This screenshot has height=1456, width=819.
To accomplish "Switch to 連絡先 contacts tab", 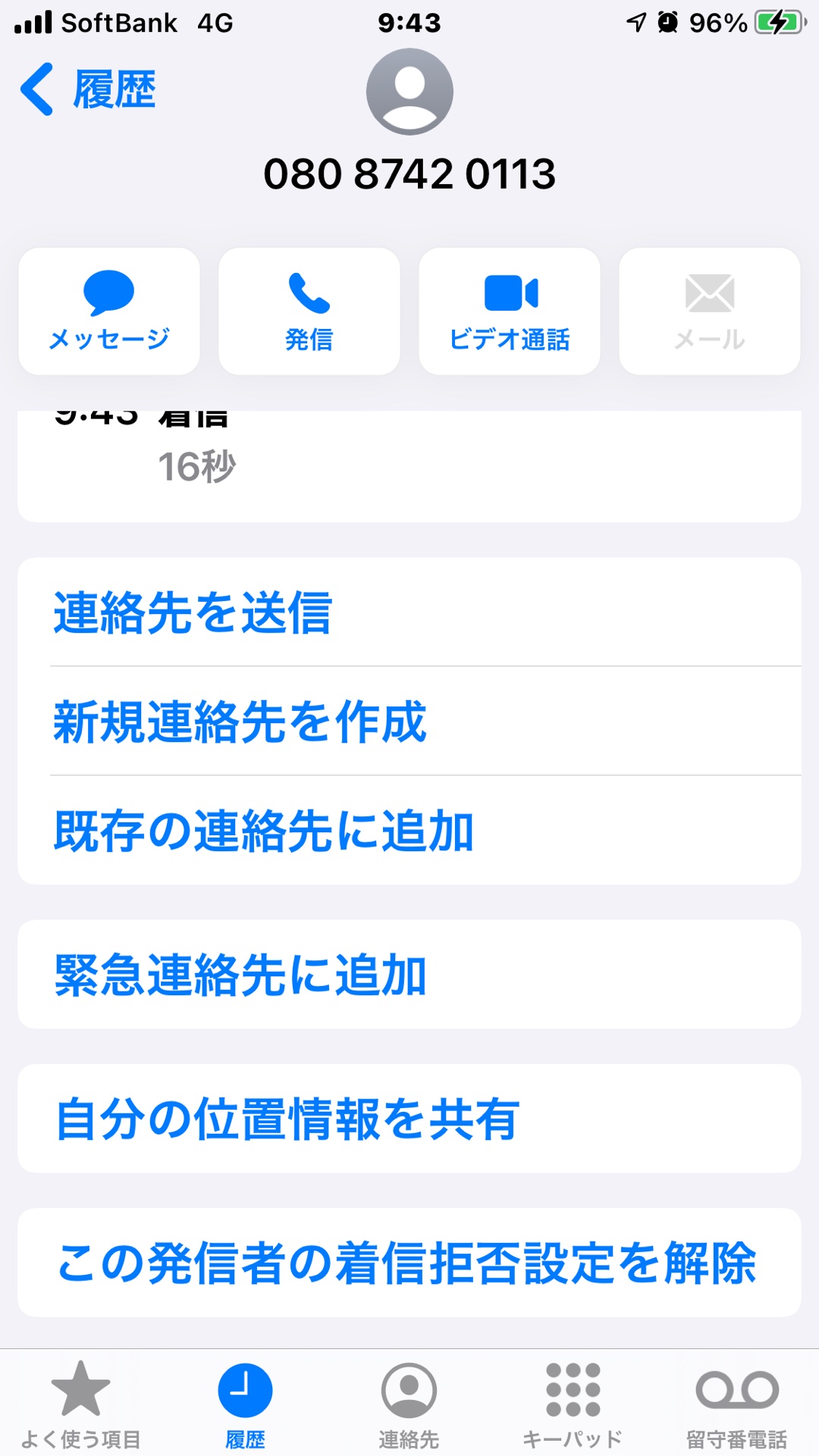I will tap(409, 1404).
